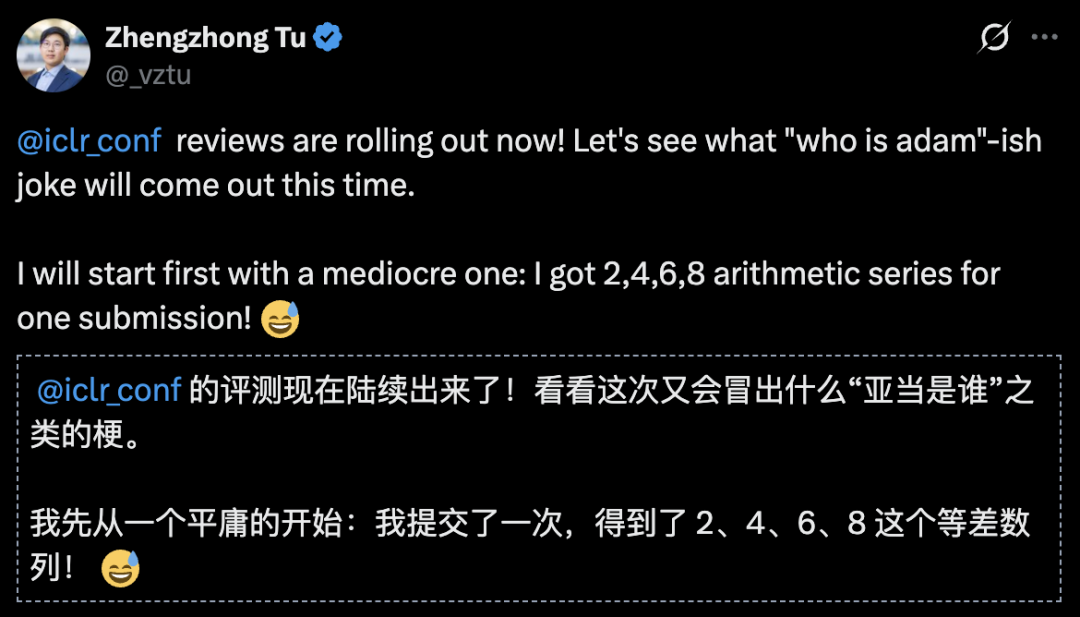Viewport: 1080px width, 617px height.
Task: Open Zhengzhong Tu's profile picture
Action: coord(52,56)
